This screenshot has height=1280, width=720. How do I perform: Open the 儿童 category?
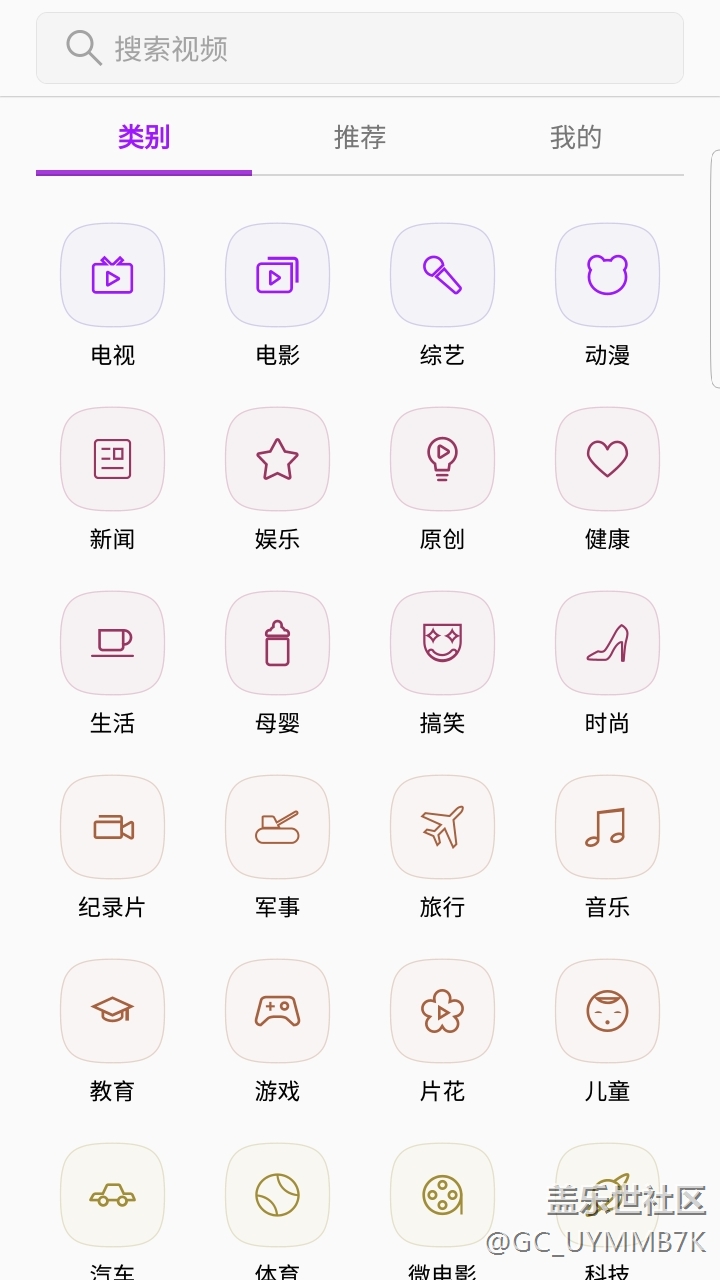coord(607,1011)
